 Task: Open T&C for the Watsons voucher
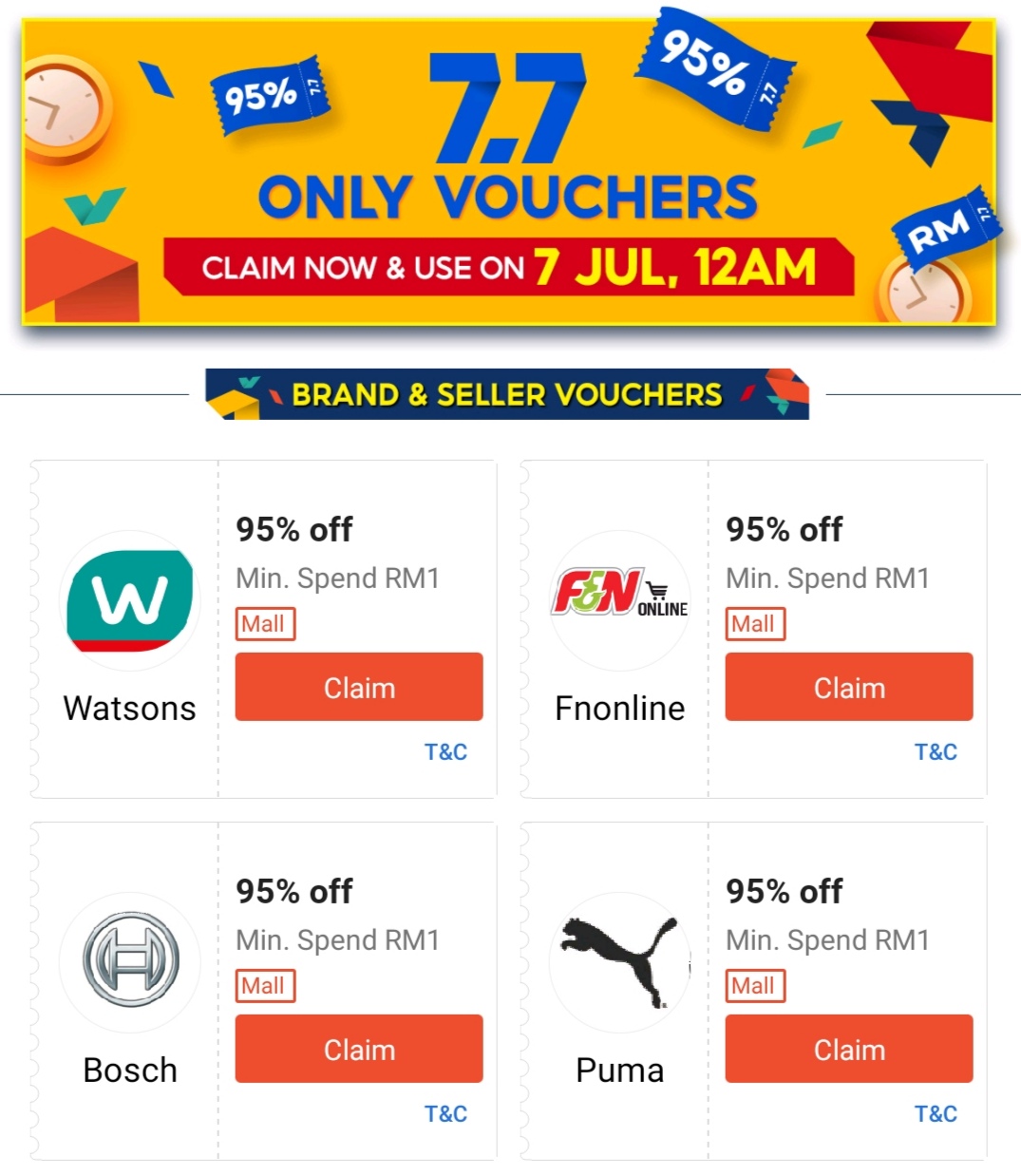445,751
